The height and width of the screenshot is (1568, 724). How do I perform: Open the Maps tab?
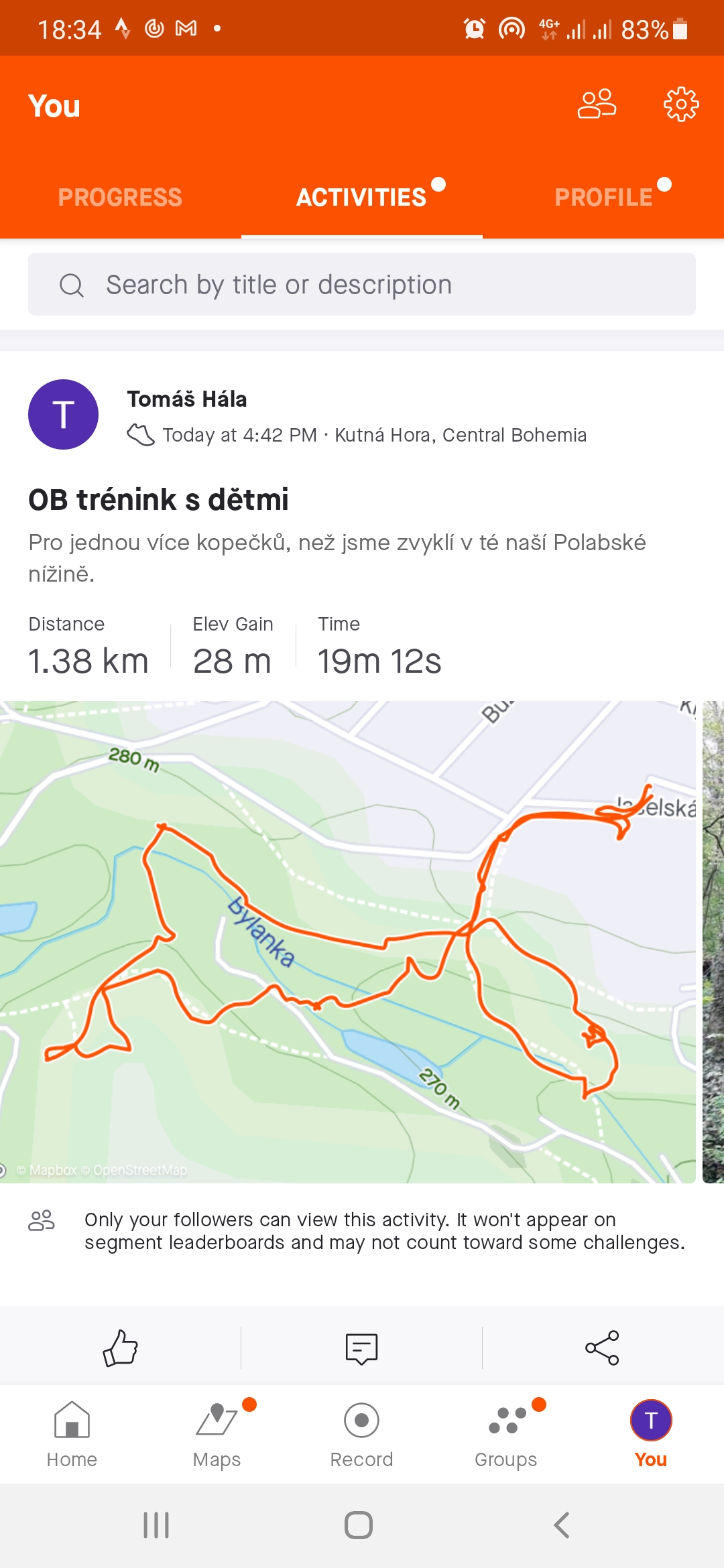(217, 1434)
